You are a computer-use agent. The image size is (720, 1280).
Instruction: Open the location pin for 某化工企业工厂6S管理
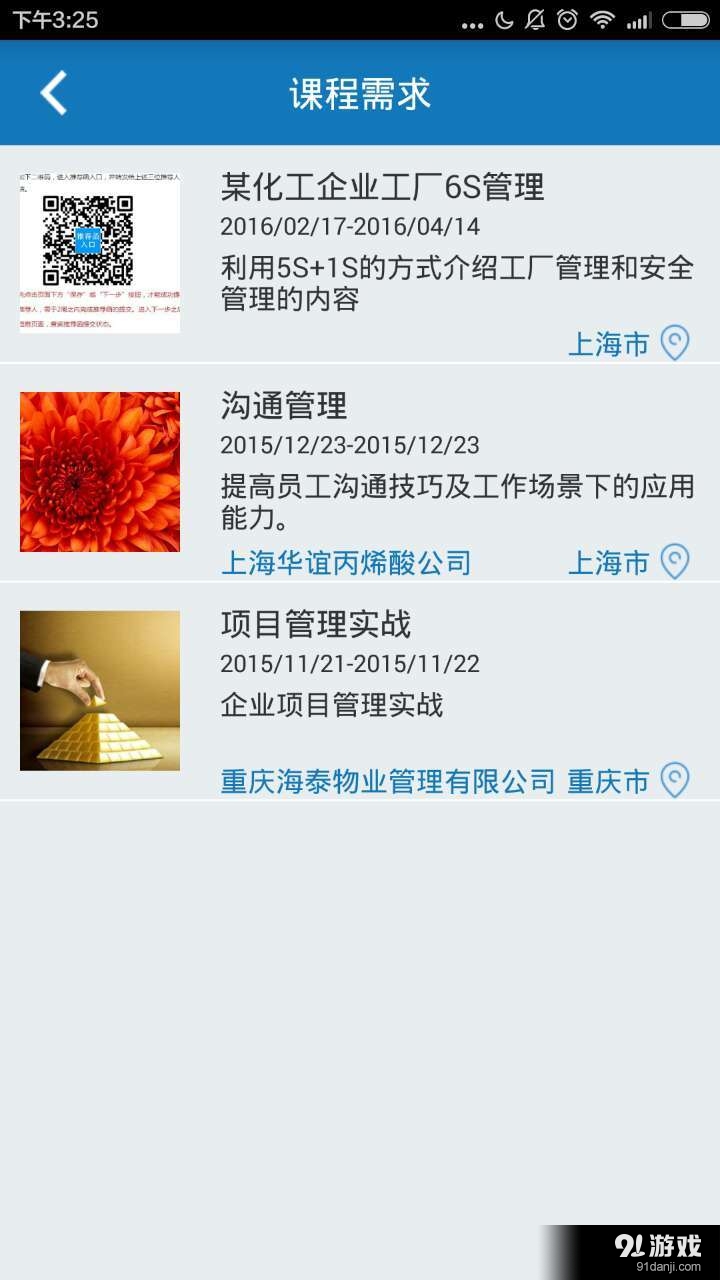(675, 343)
